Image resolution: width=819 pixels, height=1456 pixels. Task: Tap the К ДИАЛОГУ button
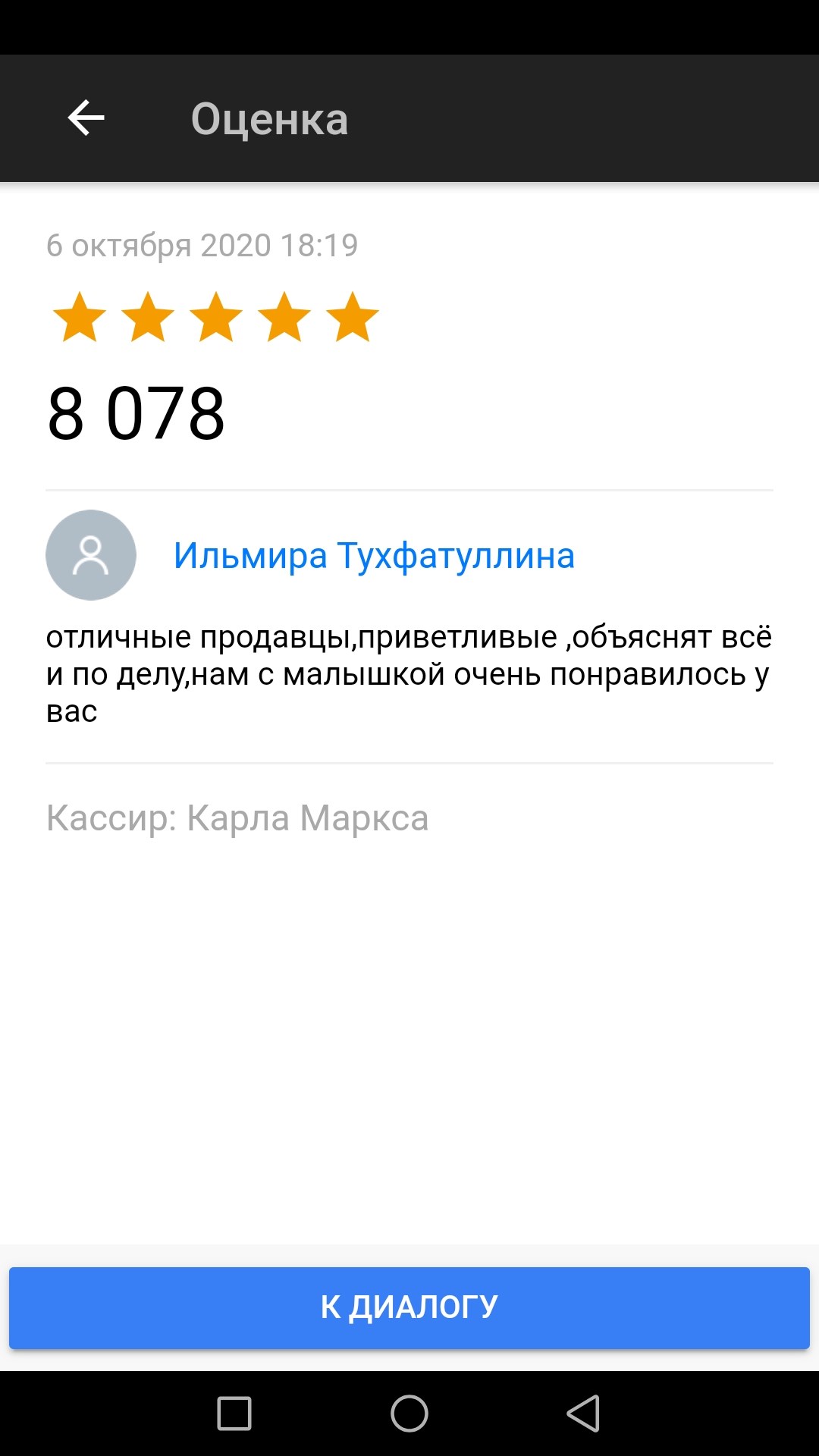click(409, 1307)
